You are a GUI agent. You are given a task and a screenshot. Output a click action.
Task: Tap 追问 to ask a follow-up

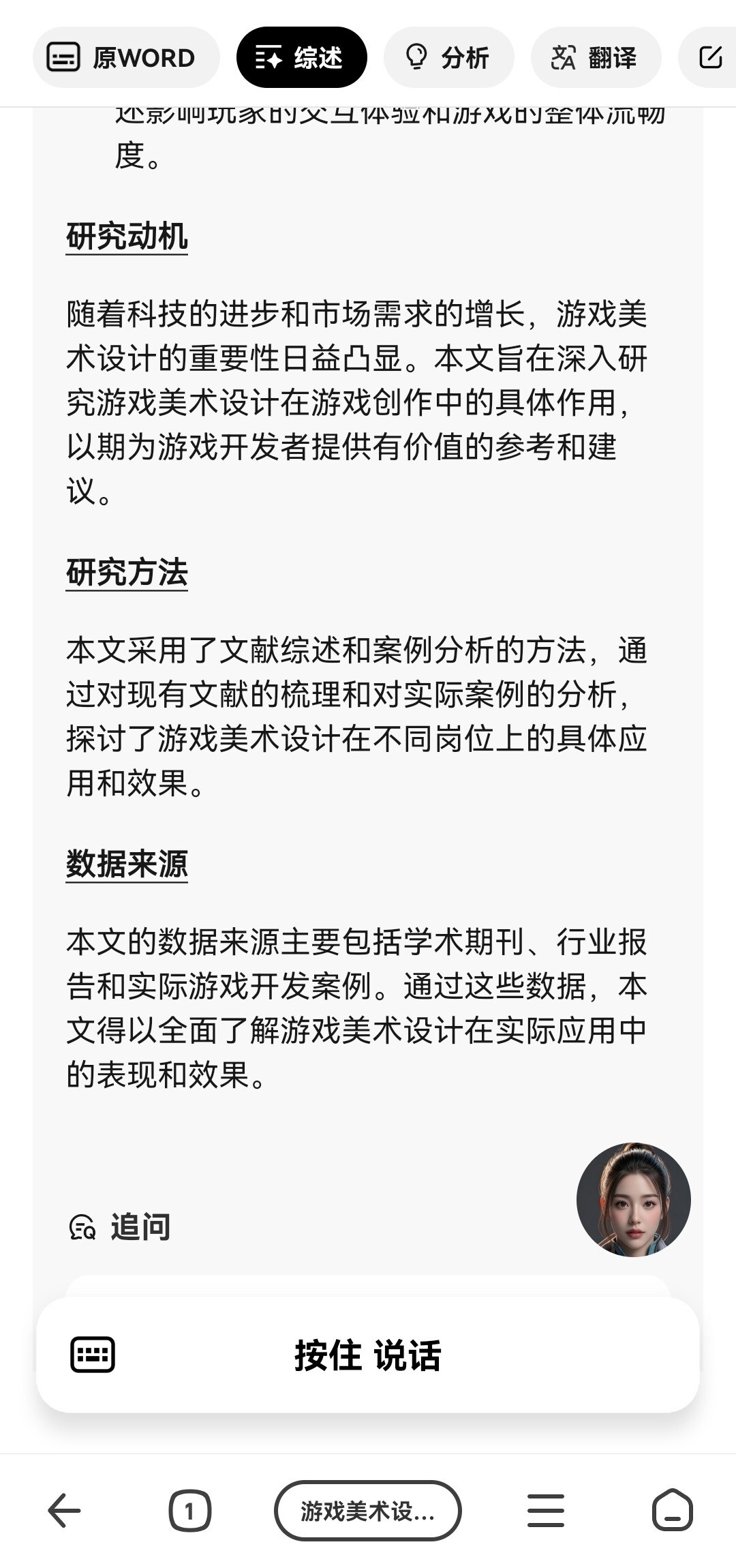pos(120,1227)
